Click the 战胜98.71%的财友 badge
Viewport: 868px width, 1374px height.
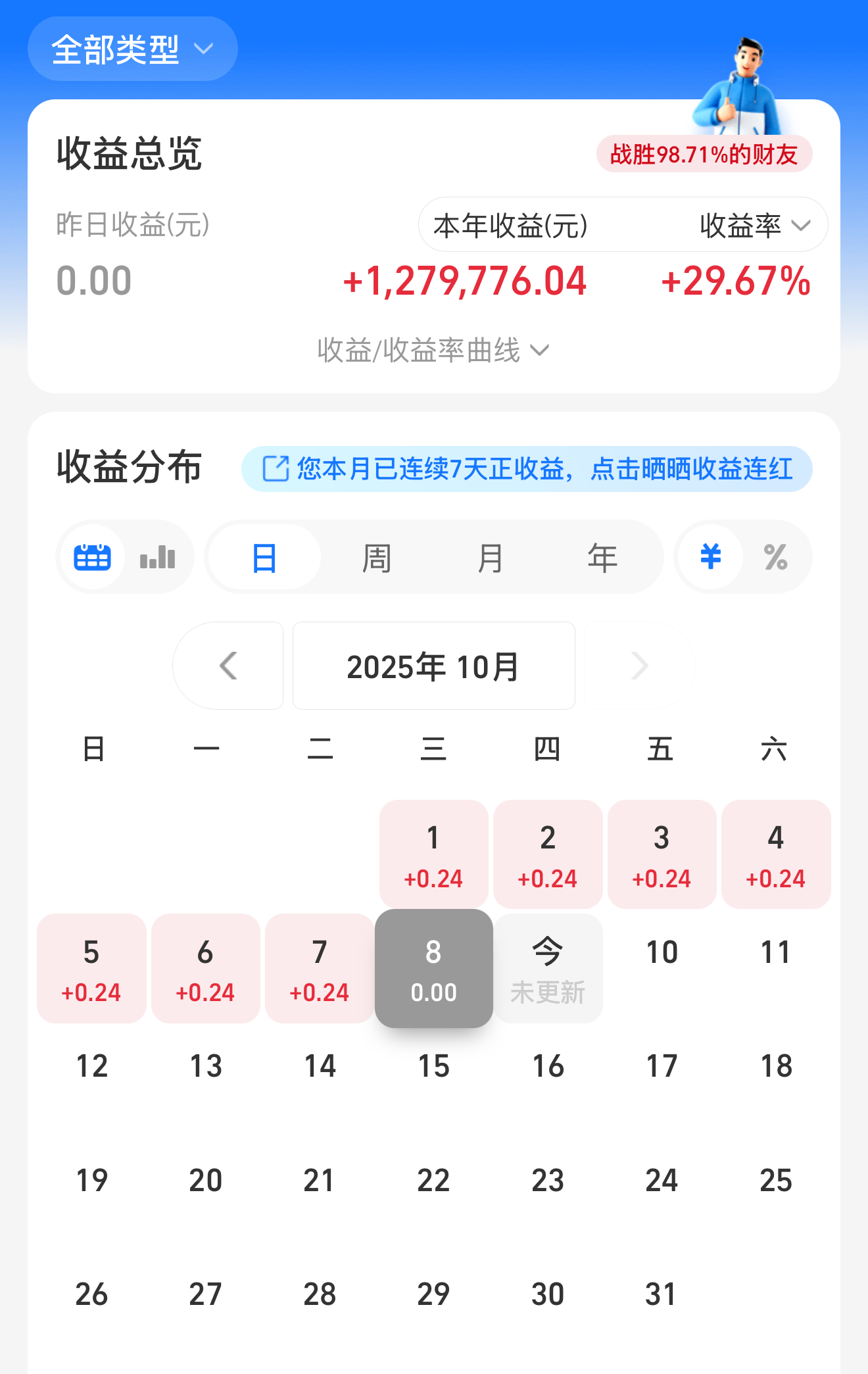[x=702, y=153]
